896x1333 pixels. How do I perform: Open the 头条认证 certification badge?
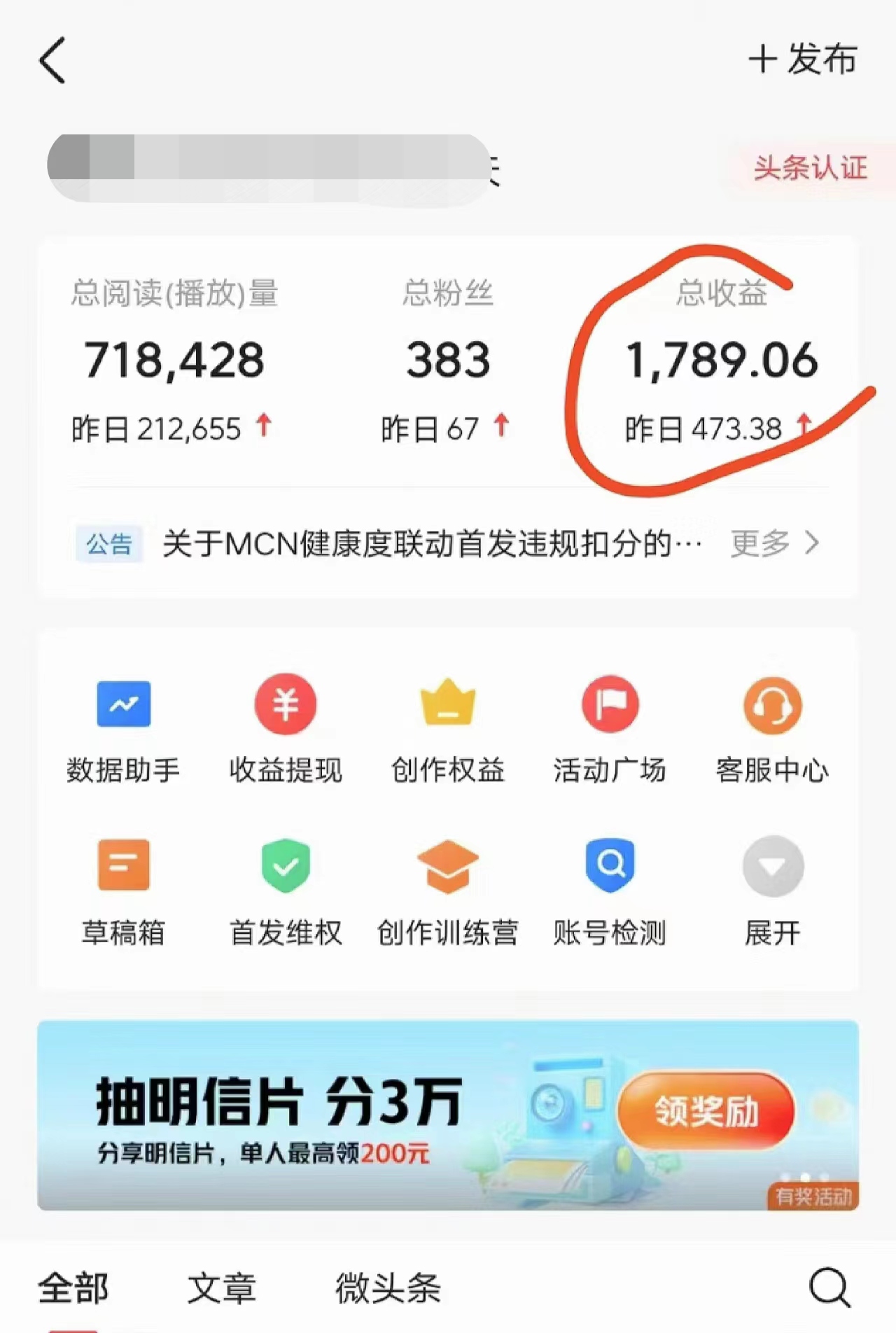[x=810, y=168]
